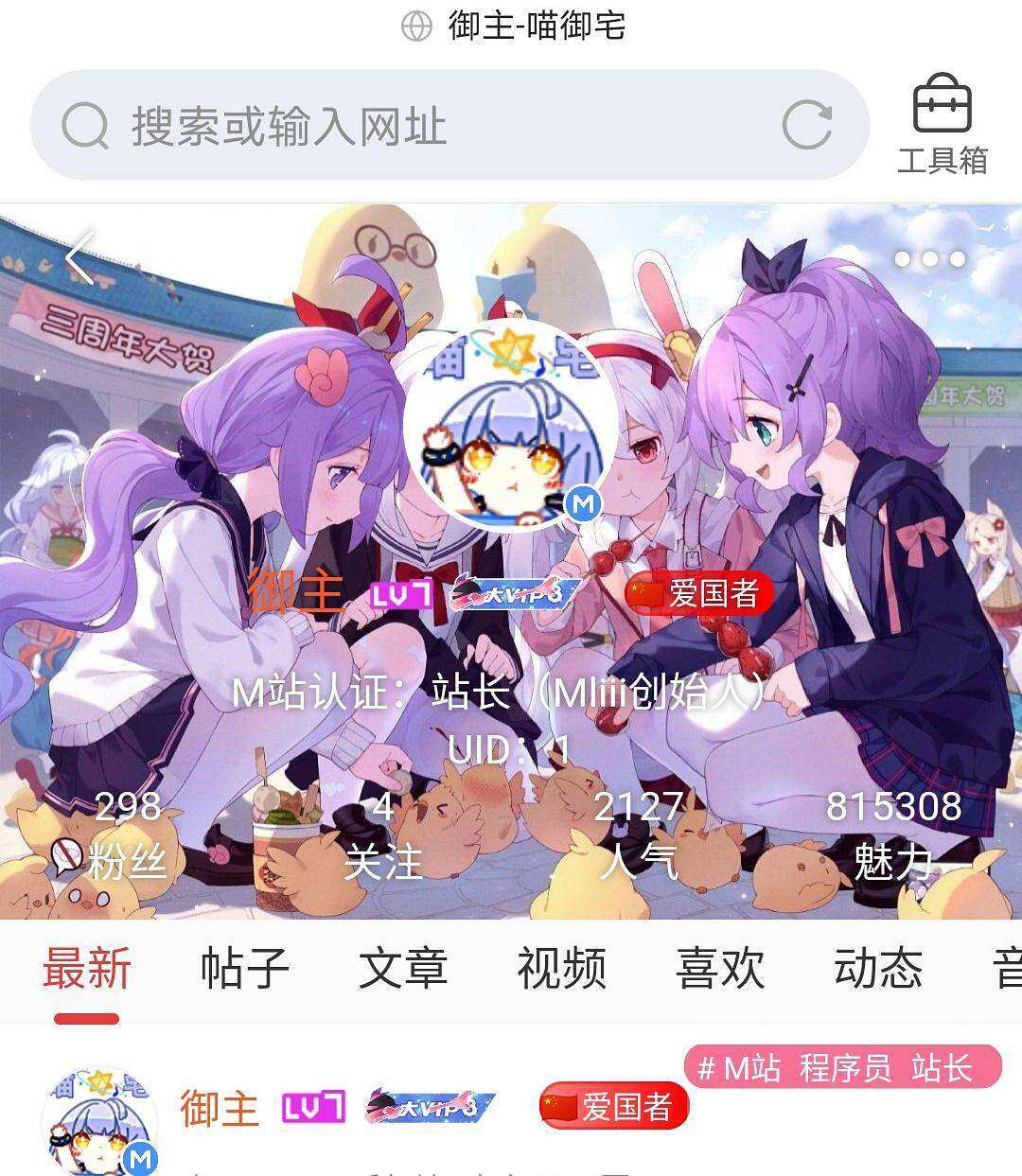1022x1176 pixels.
Task: Switch to the 动态 tab
Action: click(878, 969)
